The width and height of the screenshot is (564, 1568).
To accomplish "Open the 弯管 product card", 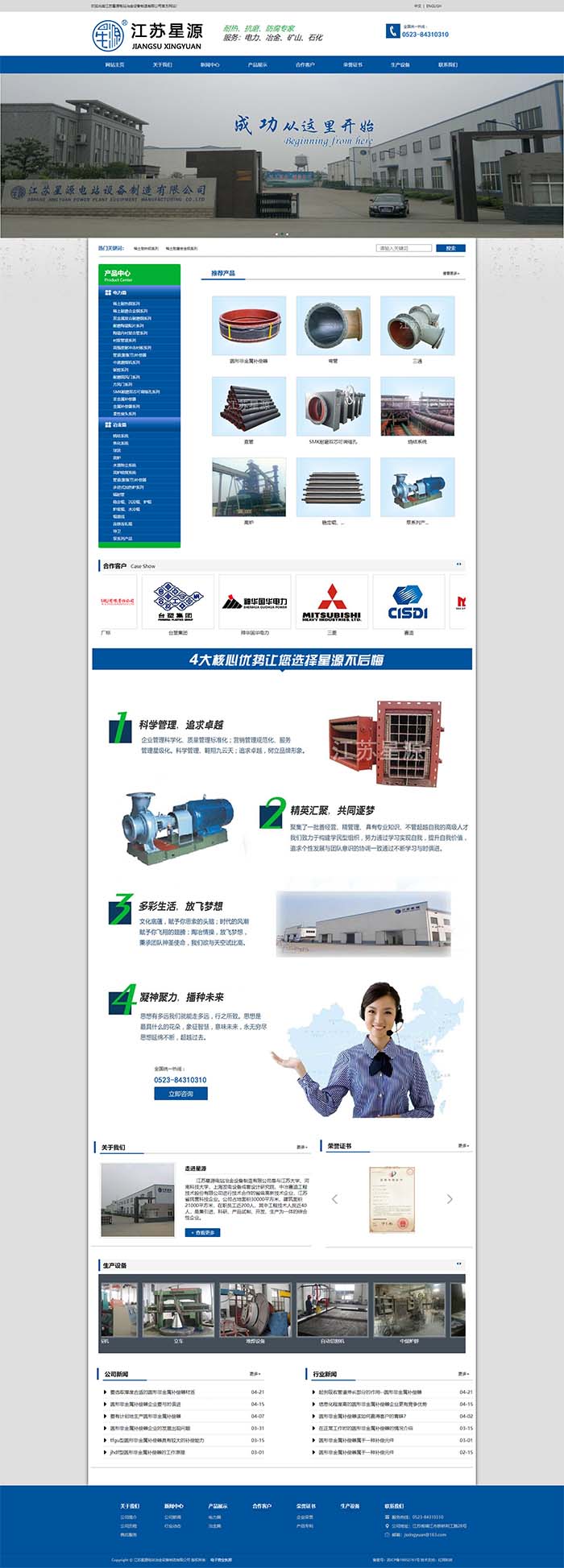I will 333,326.
